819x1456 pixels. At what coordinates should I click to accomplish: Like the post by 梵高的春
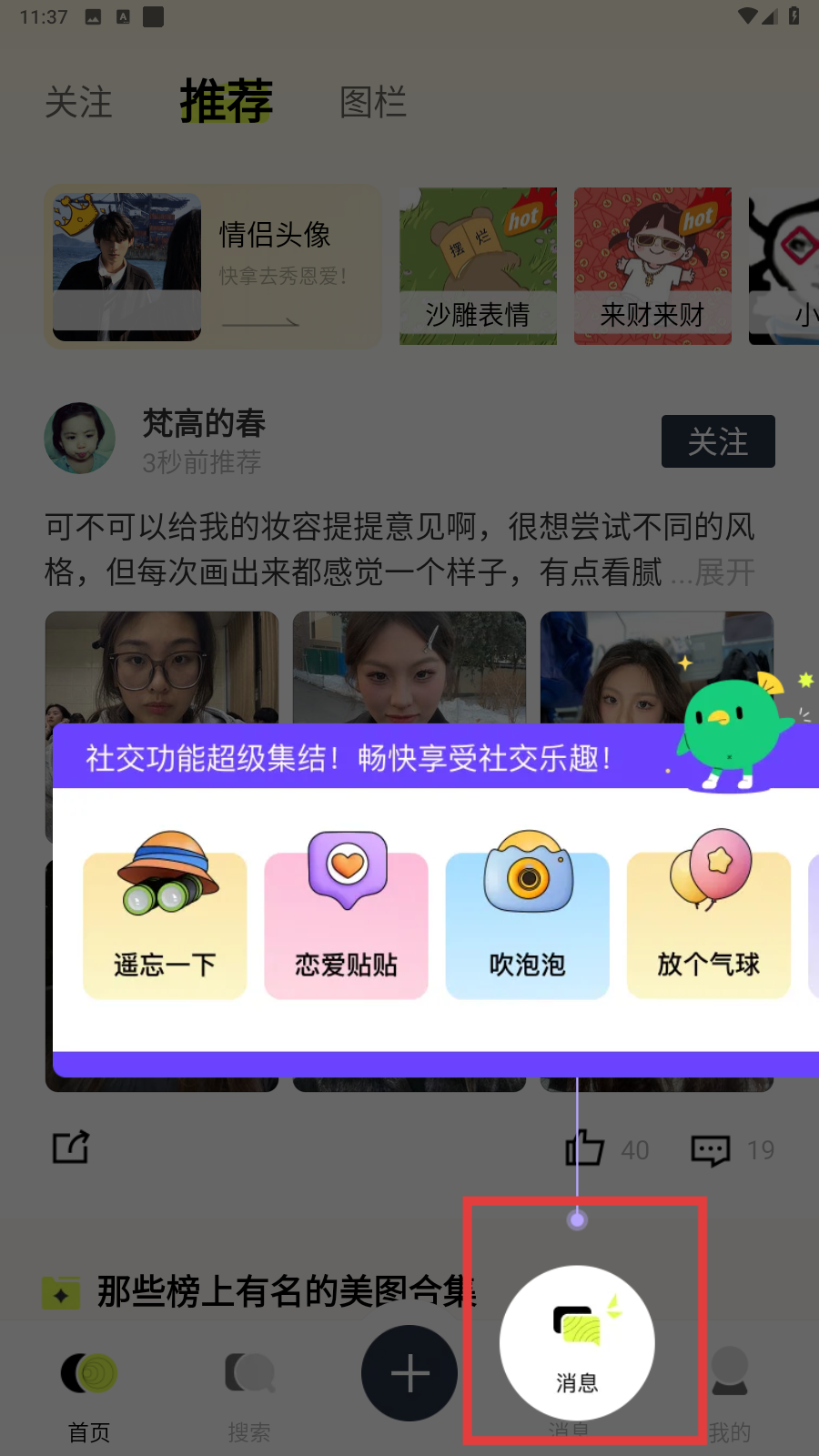585,1148
